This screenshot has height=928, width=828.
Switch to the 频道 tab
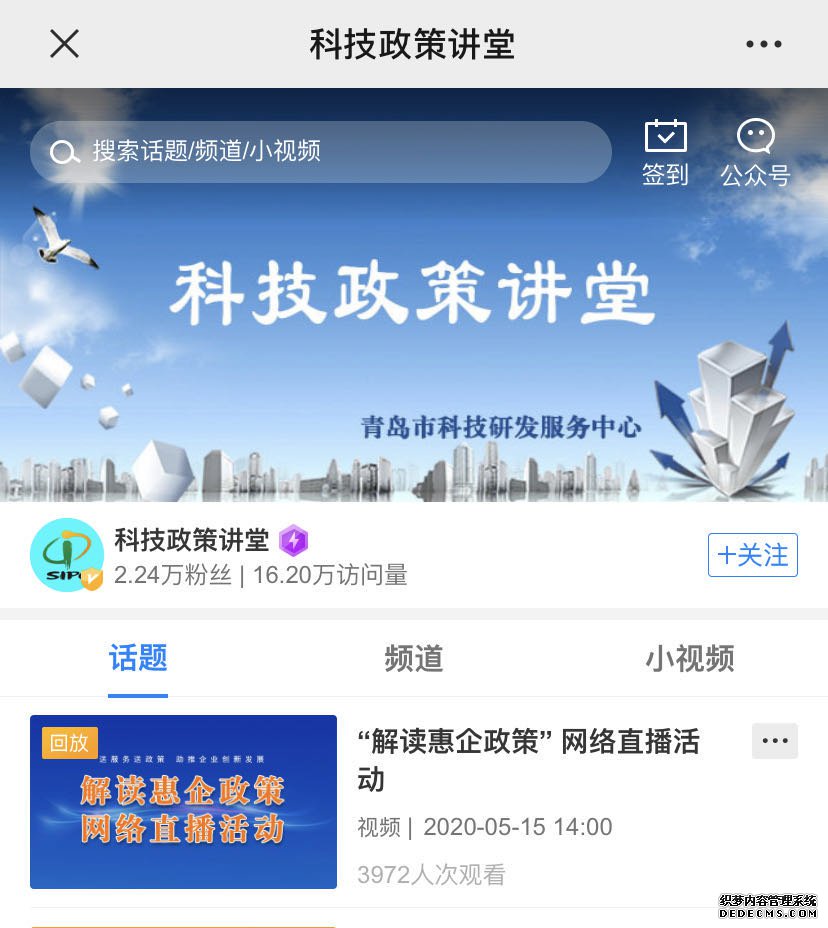(413, 659)
